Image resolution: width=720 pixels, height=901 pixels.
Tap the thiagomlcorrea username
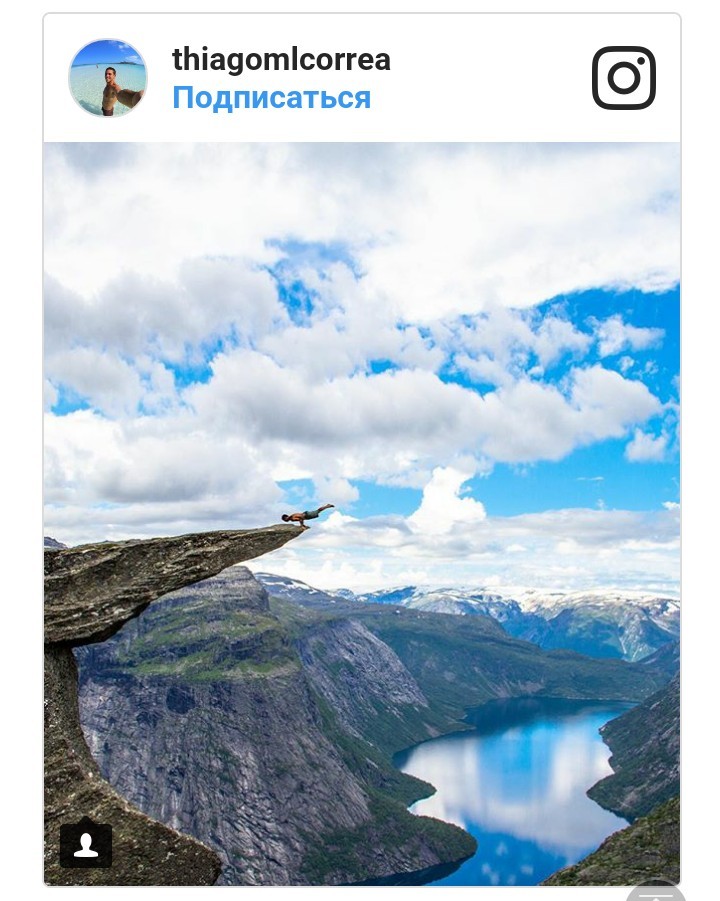[x=281, y=60]
